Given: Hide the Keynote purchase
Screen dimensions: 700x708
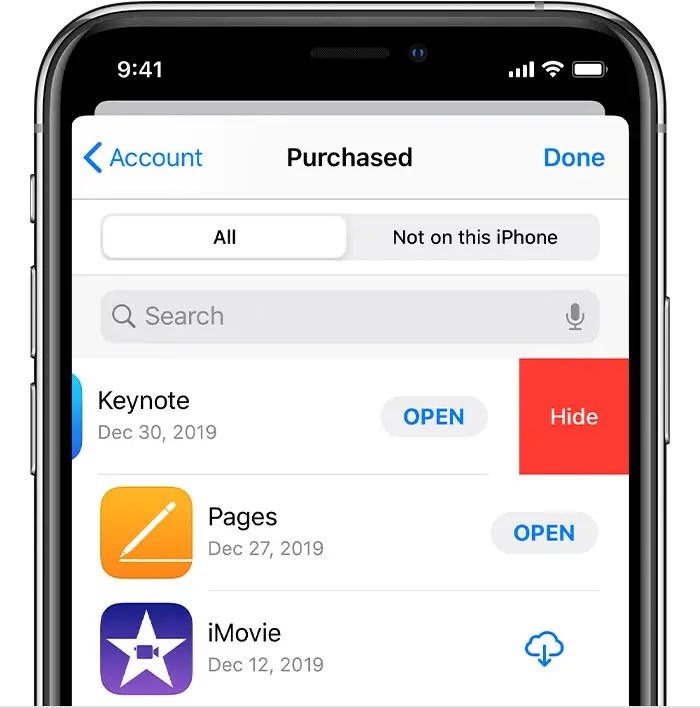Looking at the screenshot, I should pos(573,417).
